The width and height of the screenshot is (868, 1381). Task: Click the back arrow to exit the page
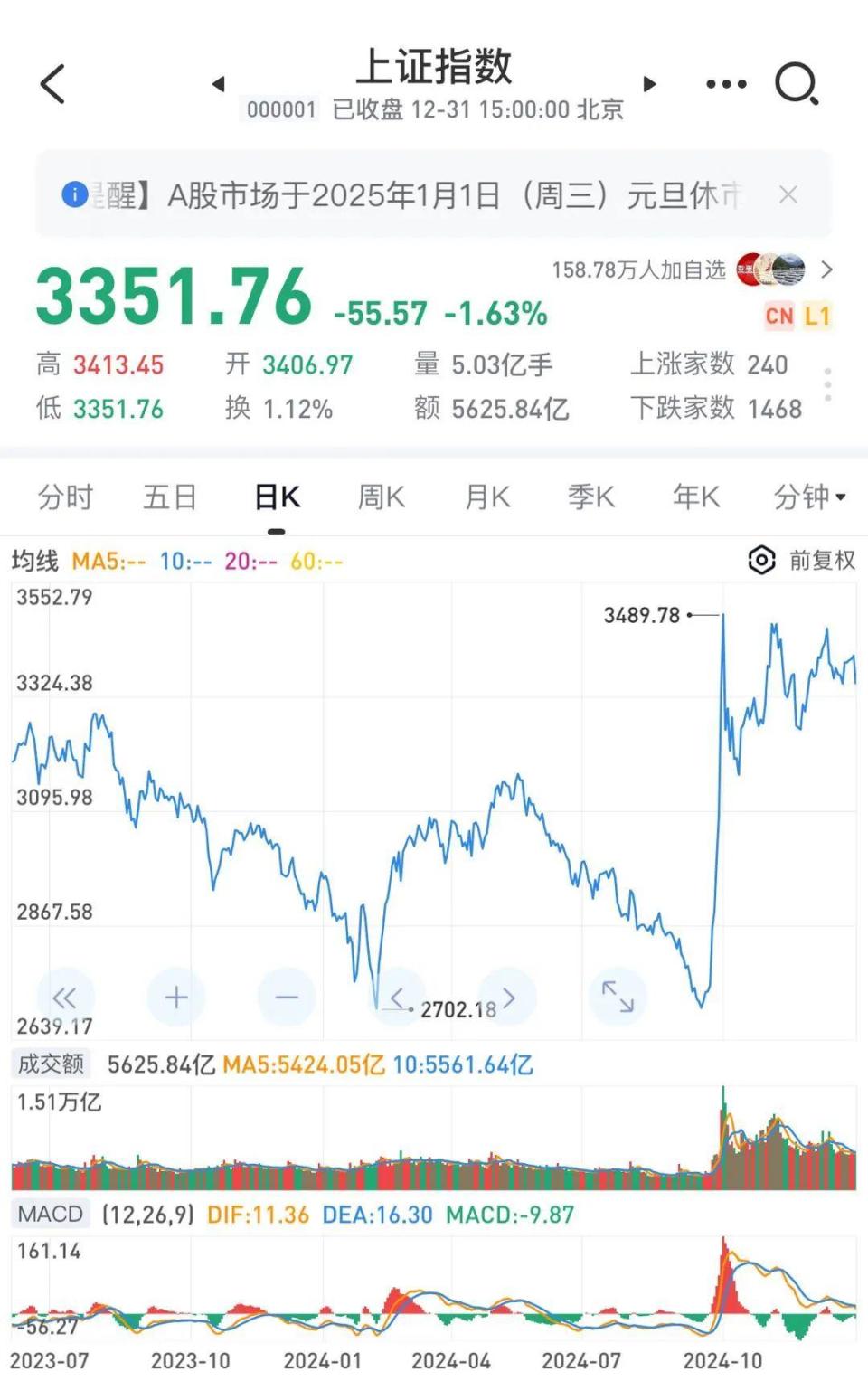pyautogui.click(x=52, y=83)
